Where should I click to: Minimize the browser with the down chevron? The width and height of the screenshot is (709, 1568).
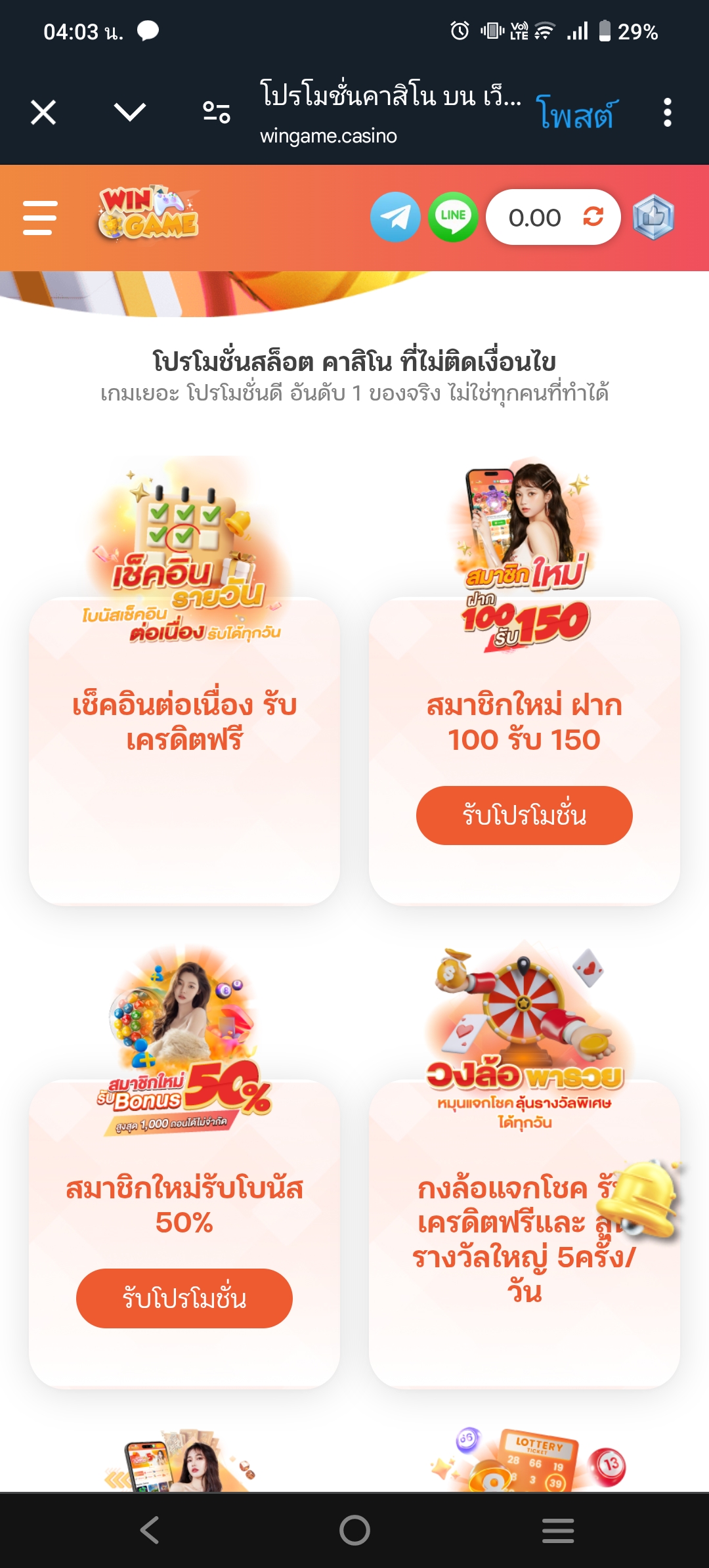tap(130, 112)
